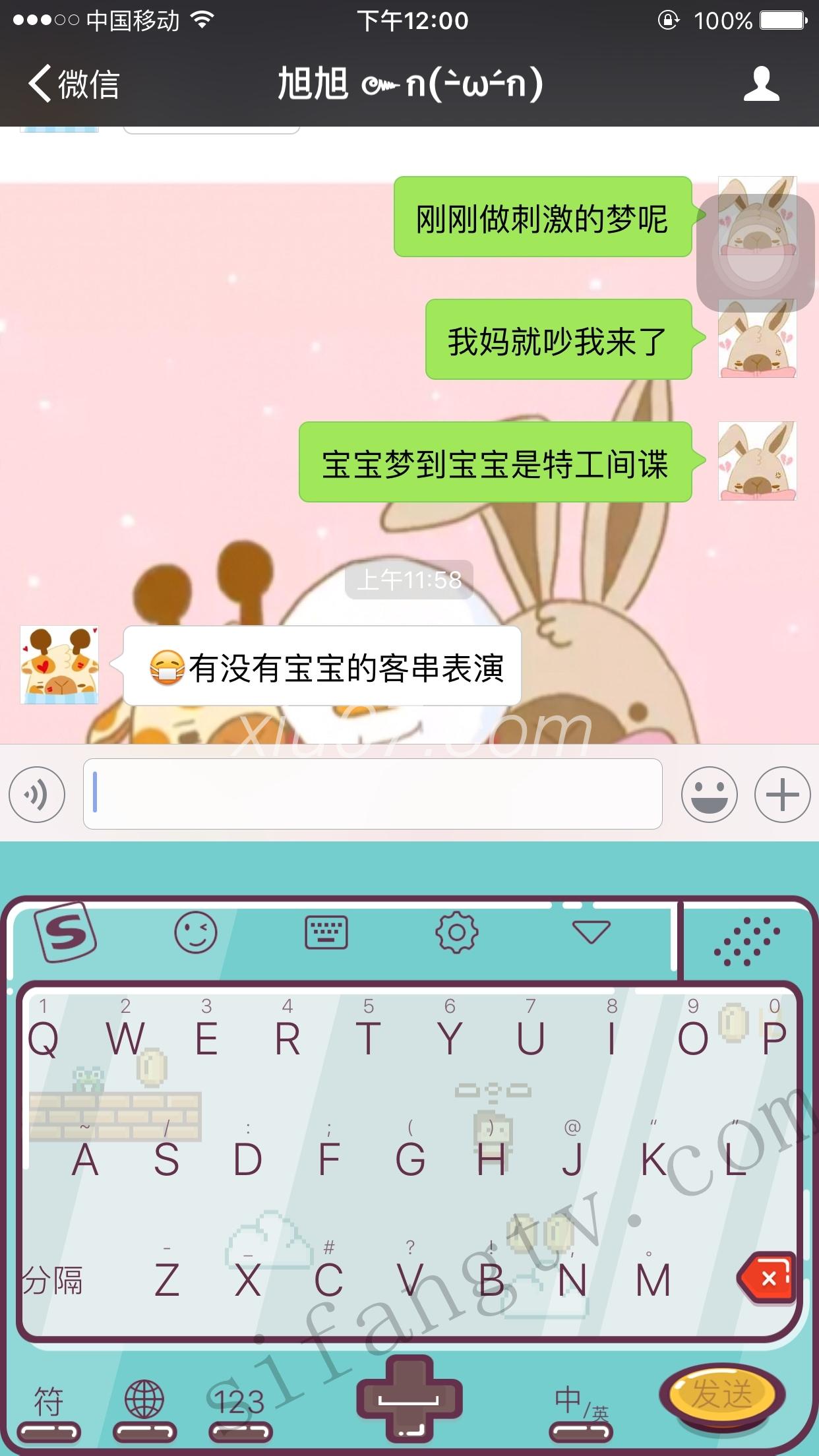Tap the 发送 send key
Screen dimensions: 819x1456
click(721, 1394)
